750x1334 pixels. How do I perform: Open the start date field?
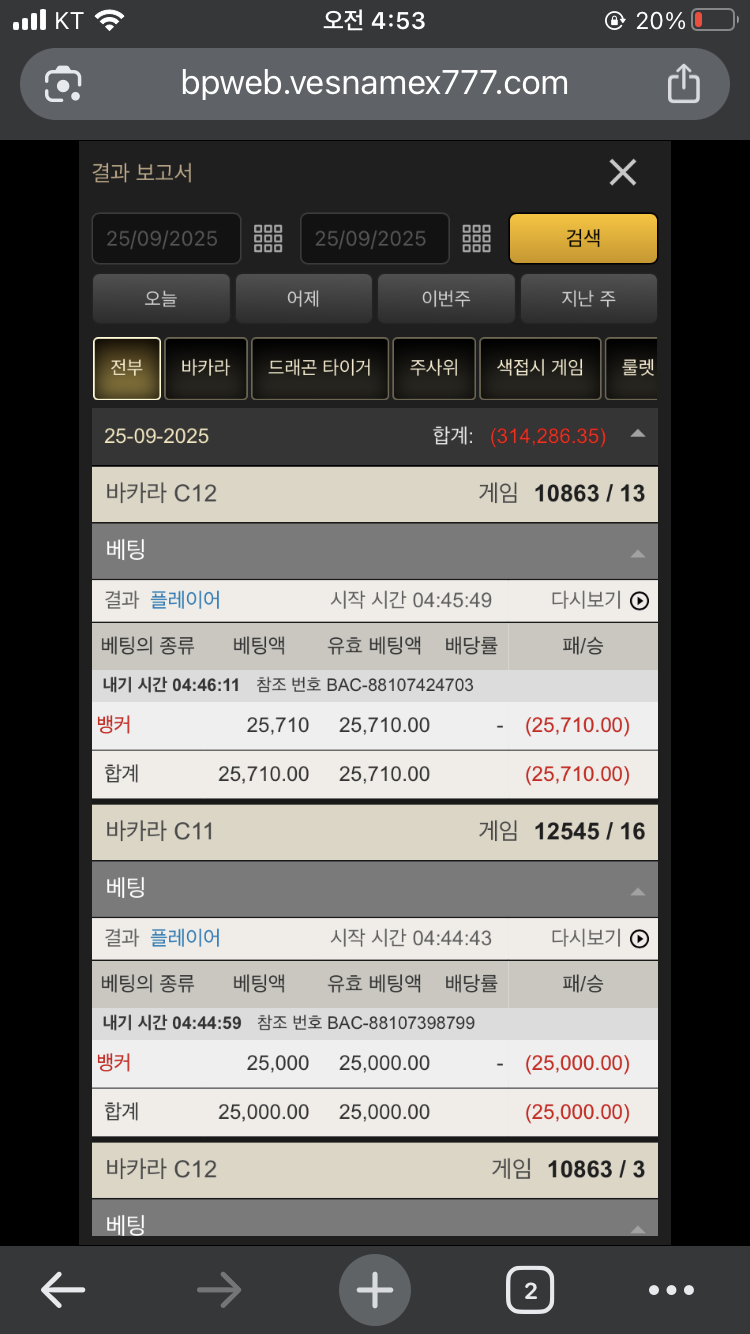coord(166,238)
